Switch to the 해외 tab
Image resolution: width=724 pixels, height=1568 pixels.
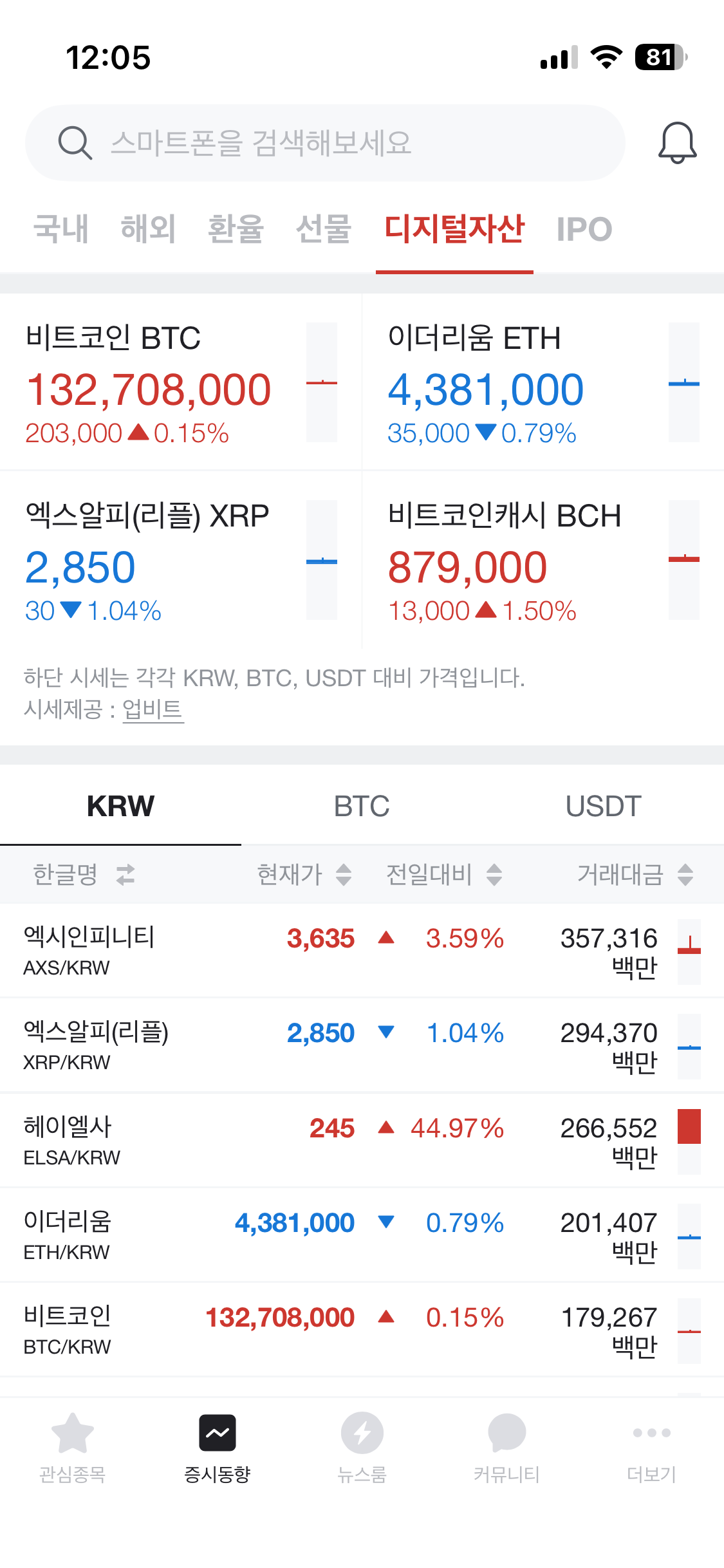(149, 229)
